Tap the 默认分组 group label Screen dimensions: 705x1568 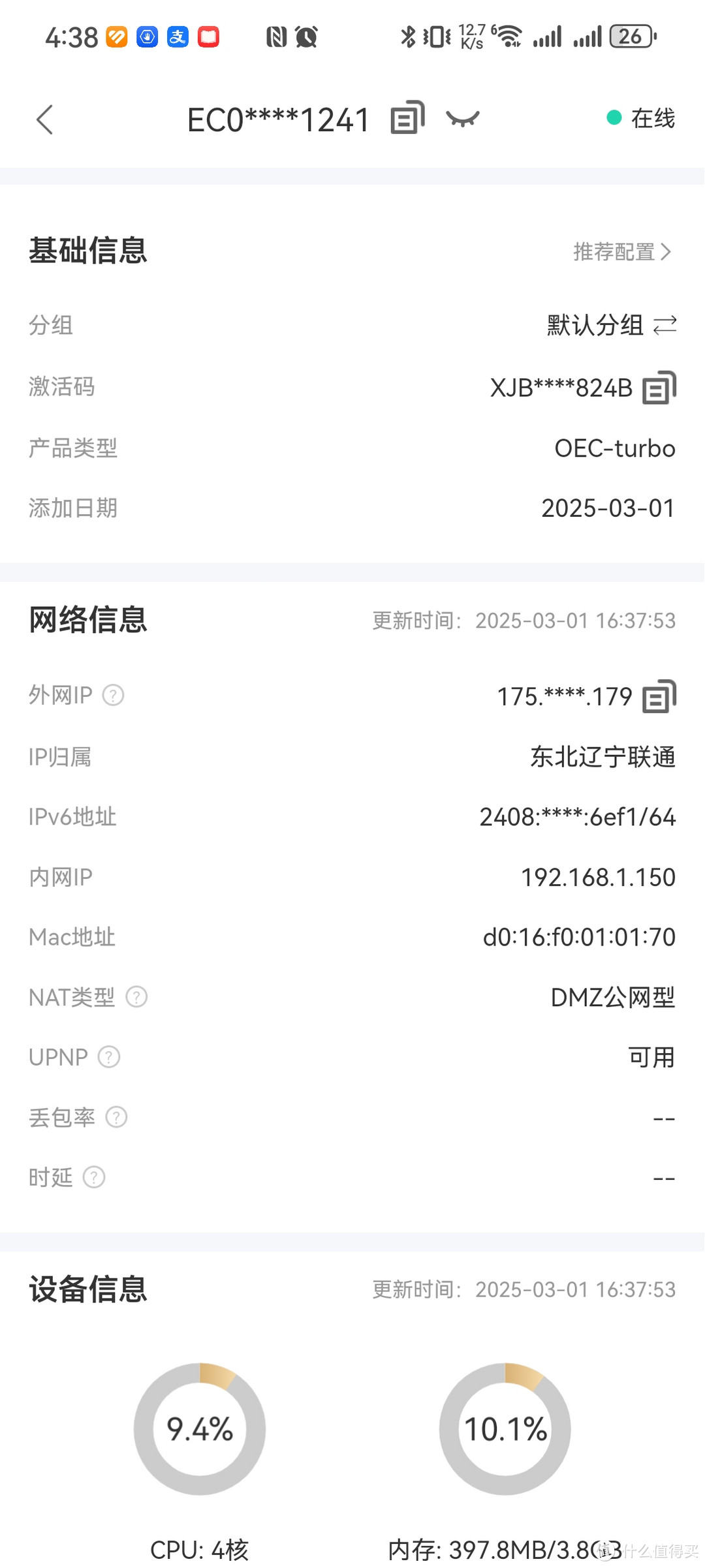[x=593, y=325]
